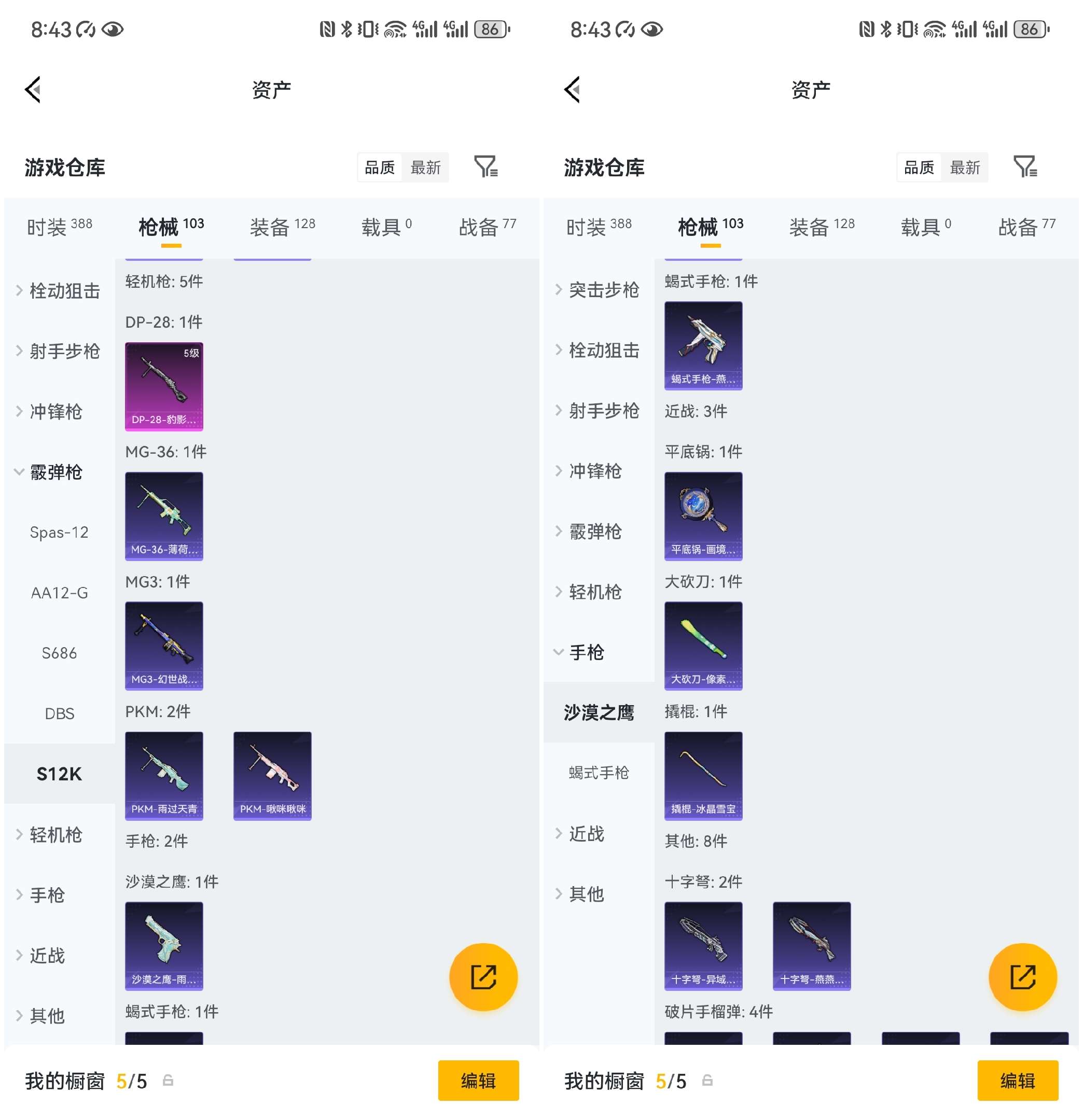Jump to the DBS subcategory

(x=60, y=713)
